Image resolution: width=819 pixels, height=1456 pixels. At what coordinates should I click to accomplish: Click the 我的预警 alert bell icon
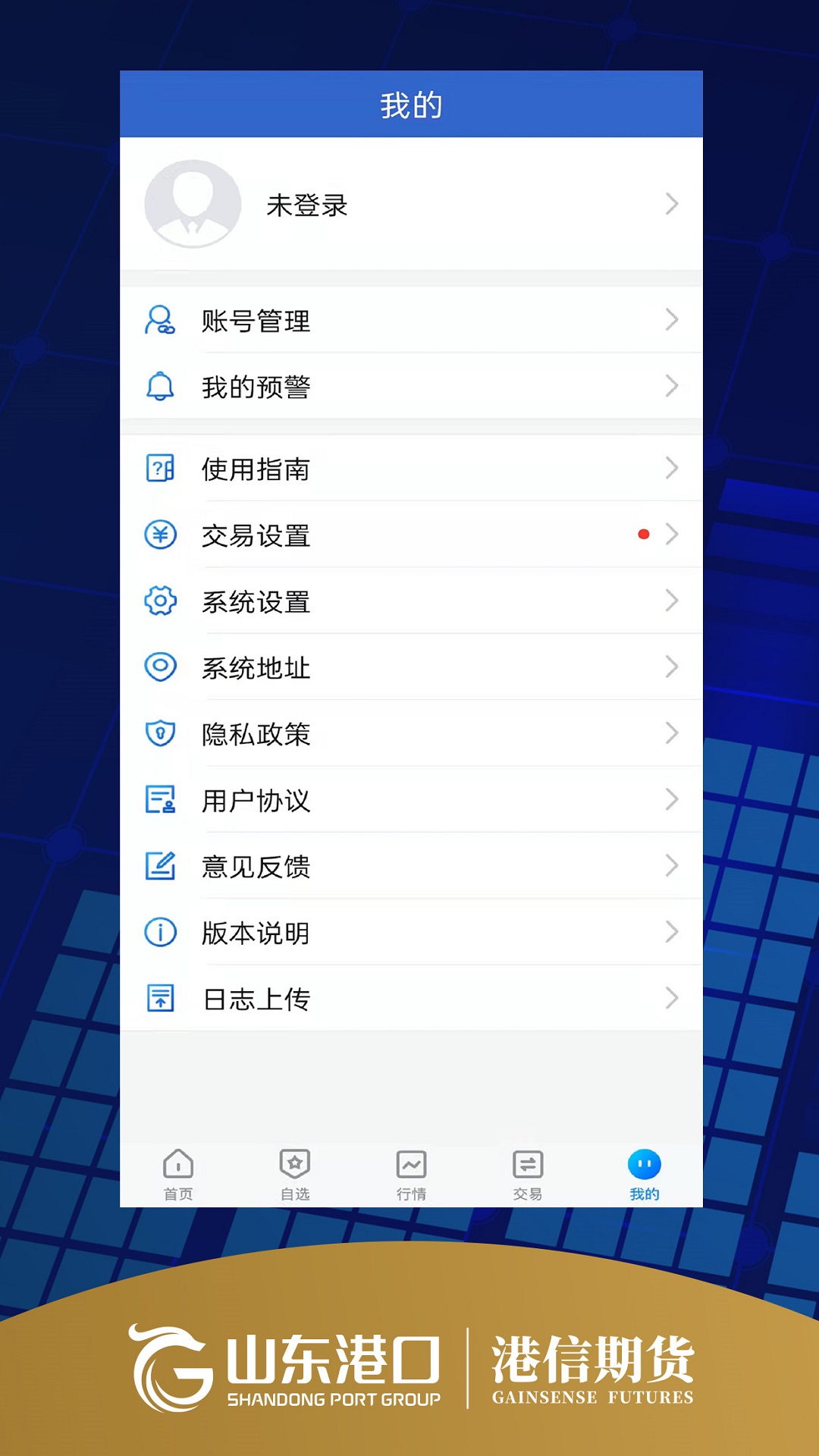coord(160,387)
